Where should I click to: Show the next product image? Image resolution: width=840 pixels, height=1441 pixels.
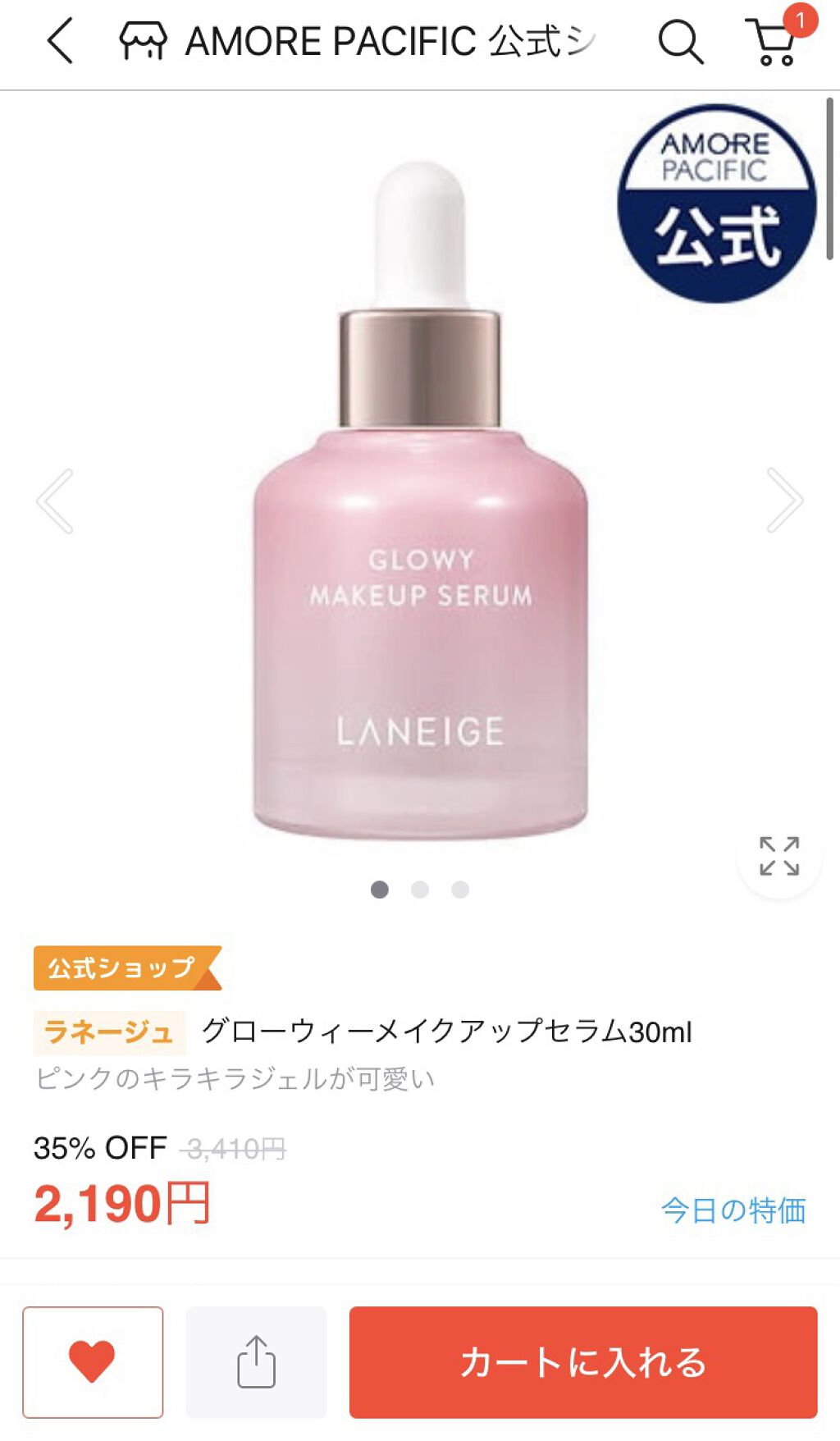click(x=785, y=501)
